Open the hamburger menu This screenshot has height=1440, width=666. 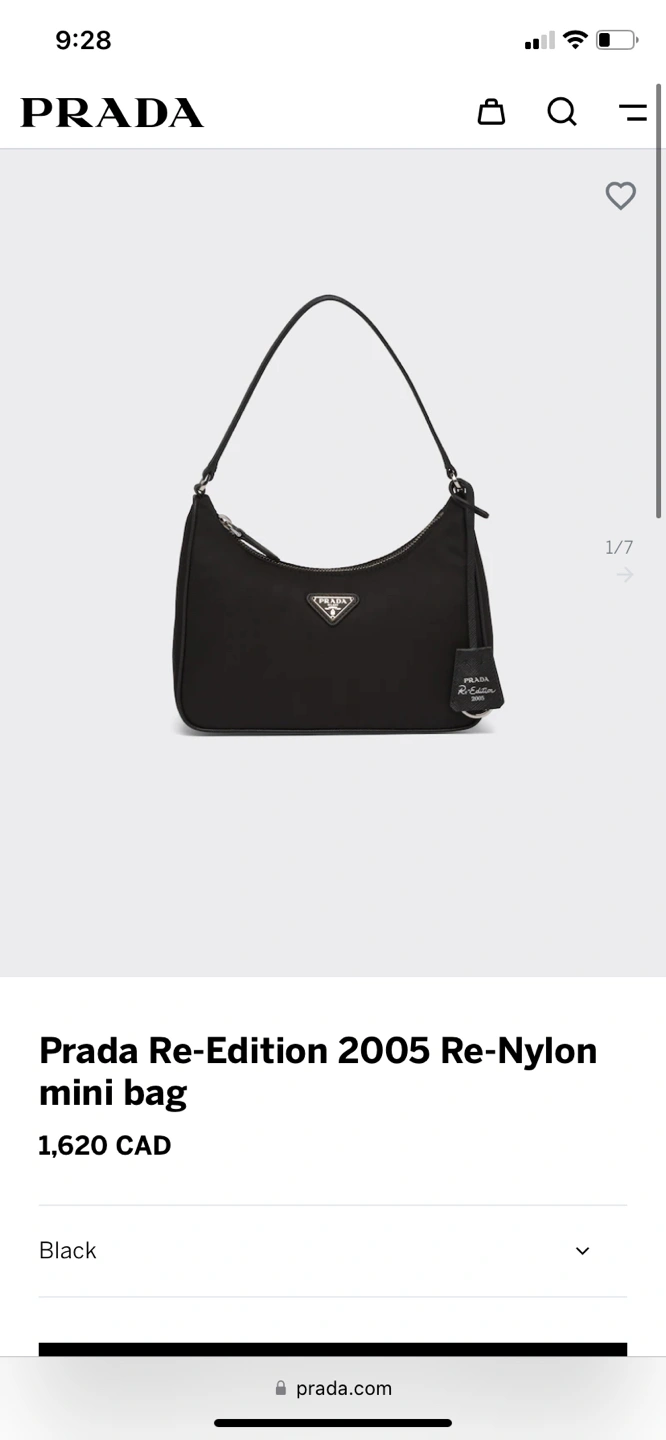(632, 112)
